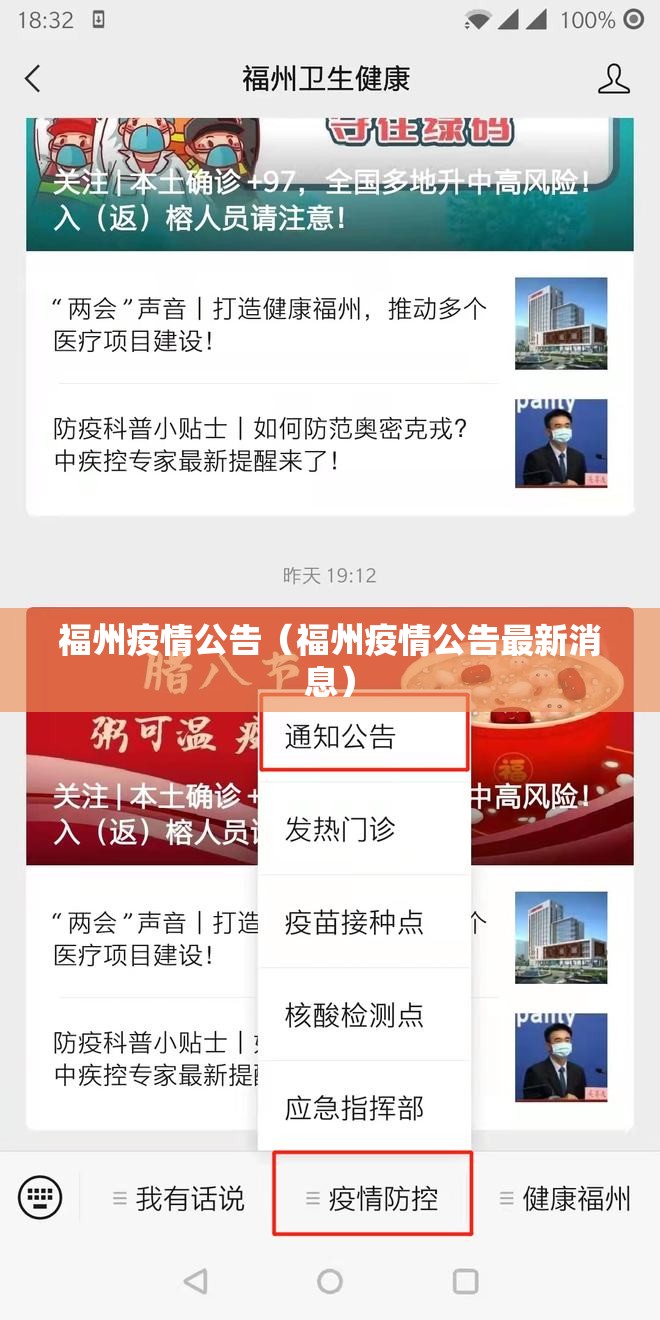
Task: Open the account profile icon
Action: pos(613,79)
